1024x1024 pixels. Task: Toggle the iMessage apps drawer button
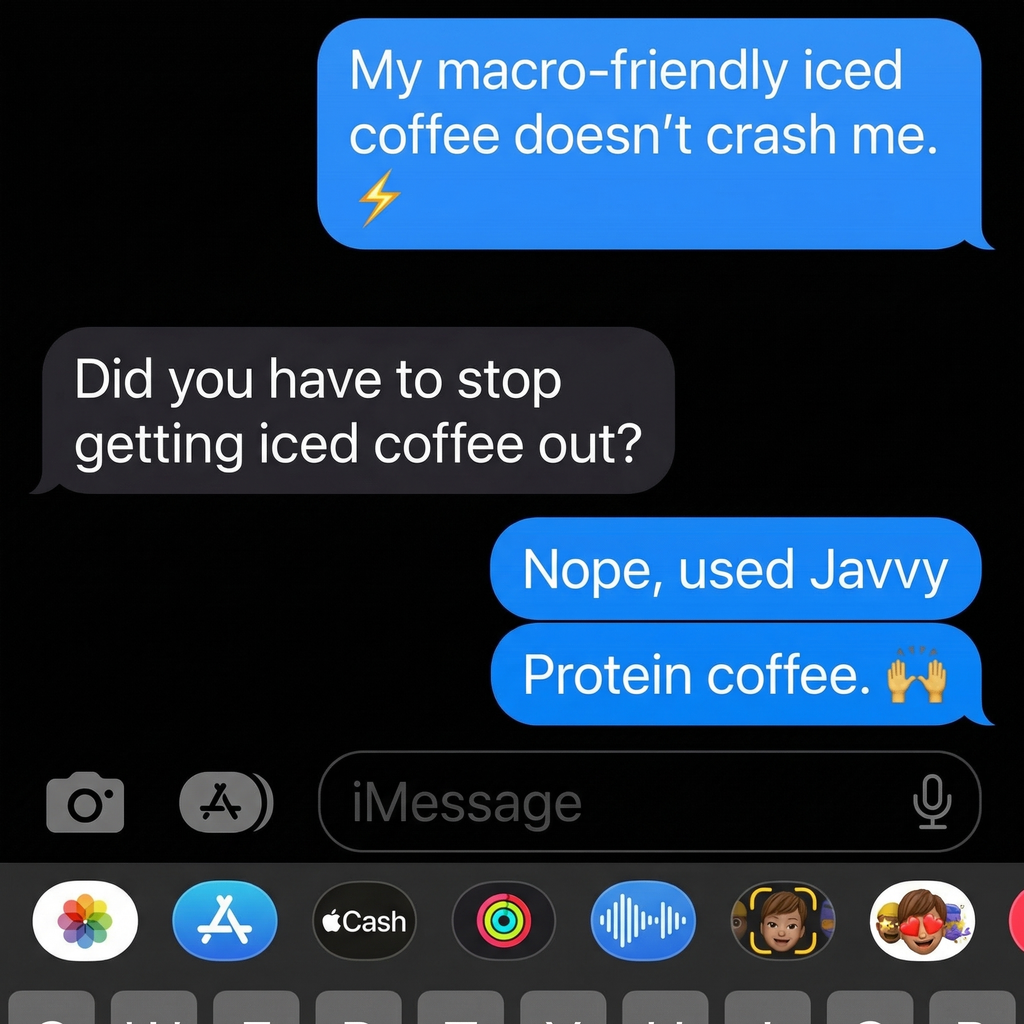(224, 802)
